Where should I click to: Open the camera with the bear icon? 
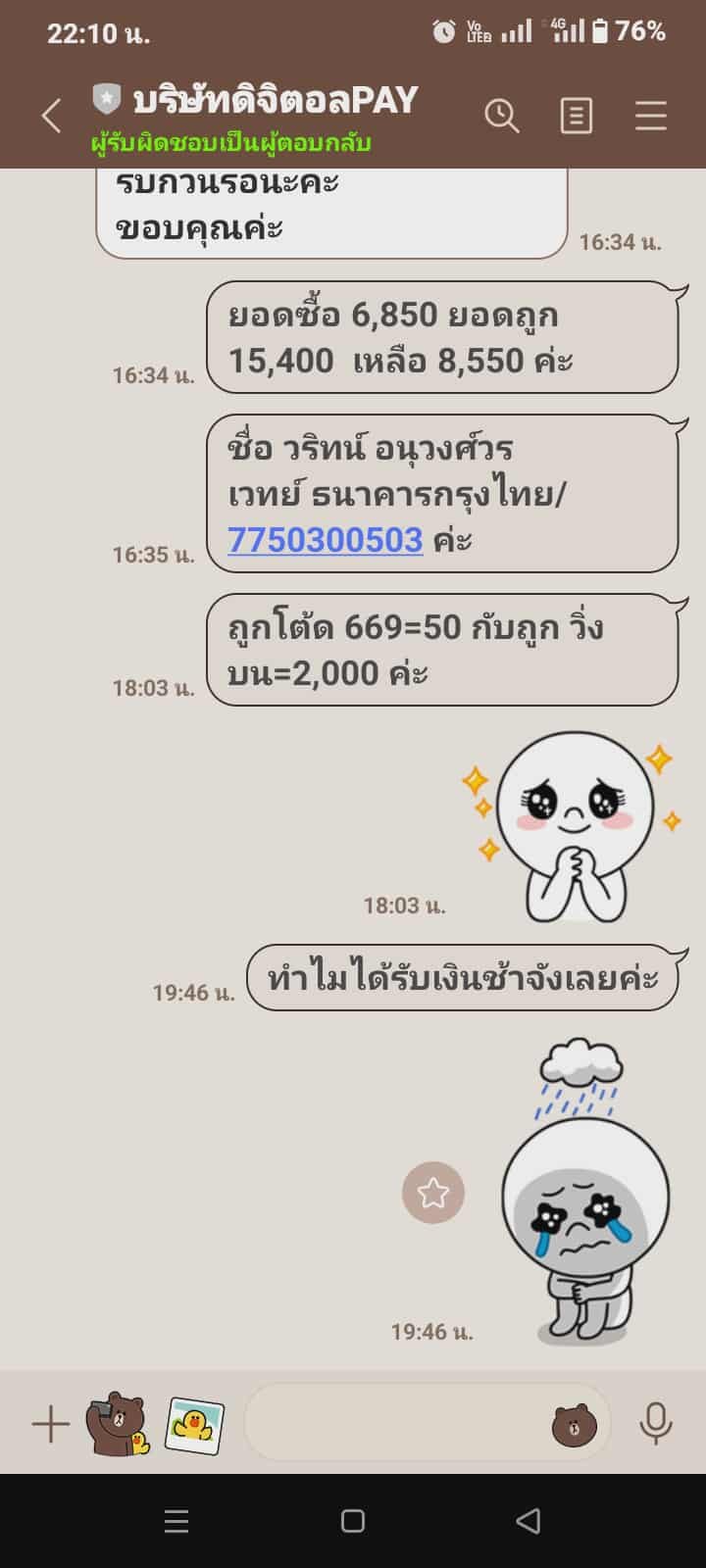click(118, 1424)
